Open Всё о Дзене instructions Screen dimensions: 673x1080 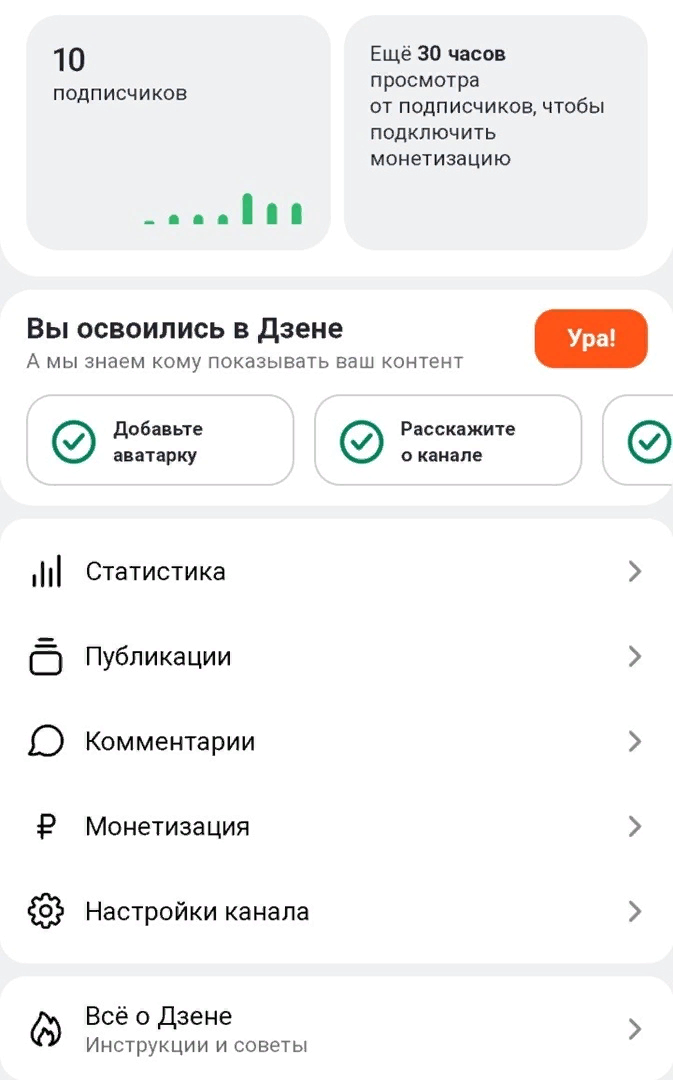point(336,1030)
